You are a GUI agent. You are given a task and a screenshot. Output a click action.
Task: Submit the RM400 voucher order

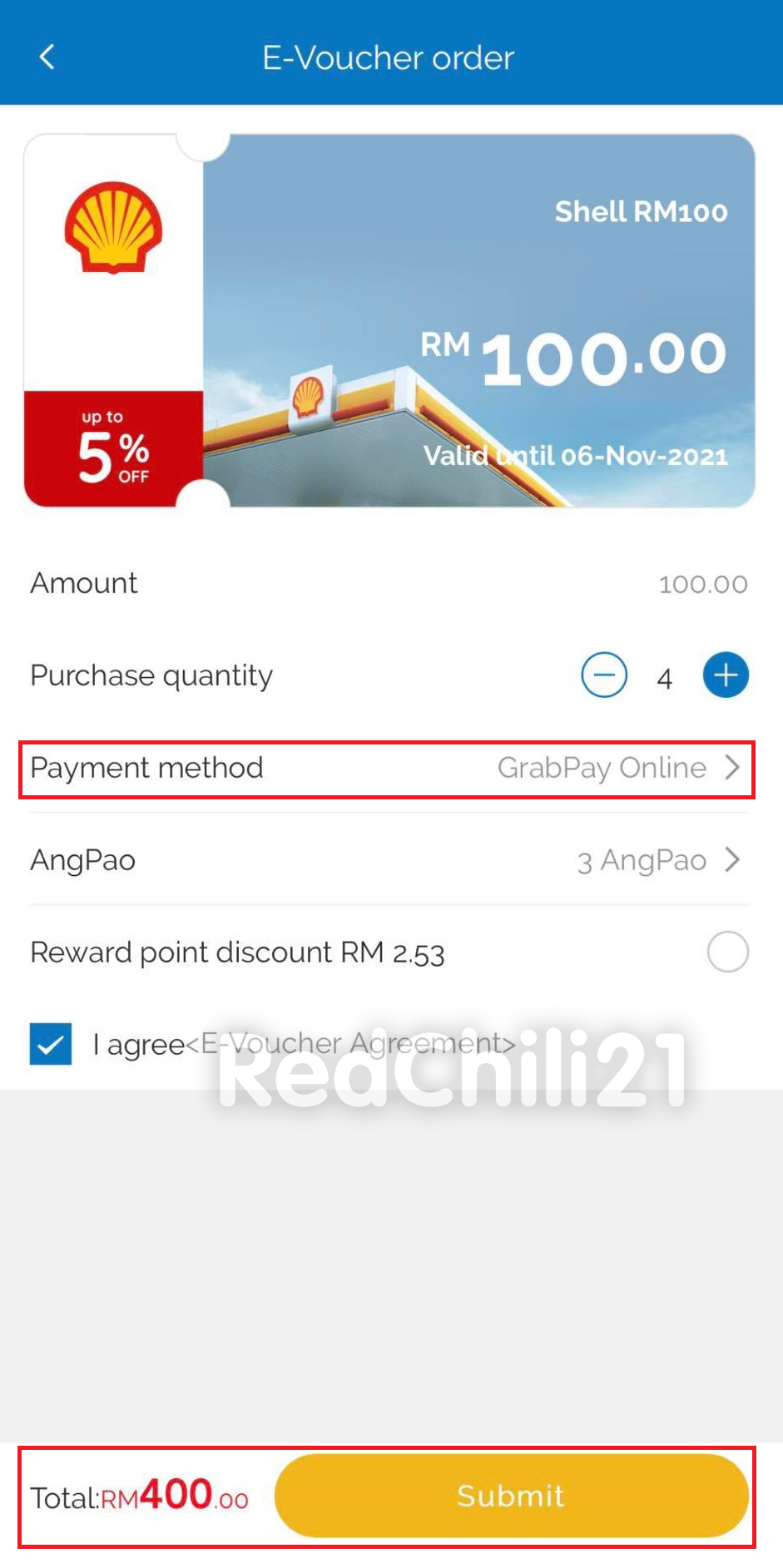(511, 1496)
